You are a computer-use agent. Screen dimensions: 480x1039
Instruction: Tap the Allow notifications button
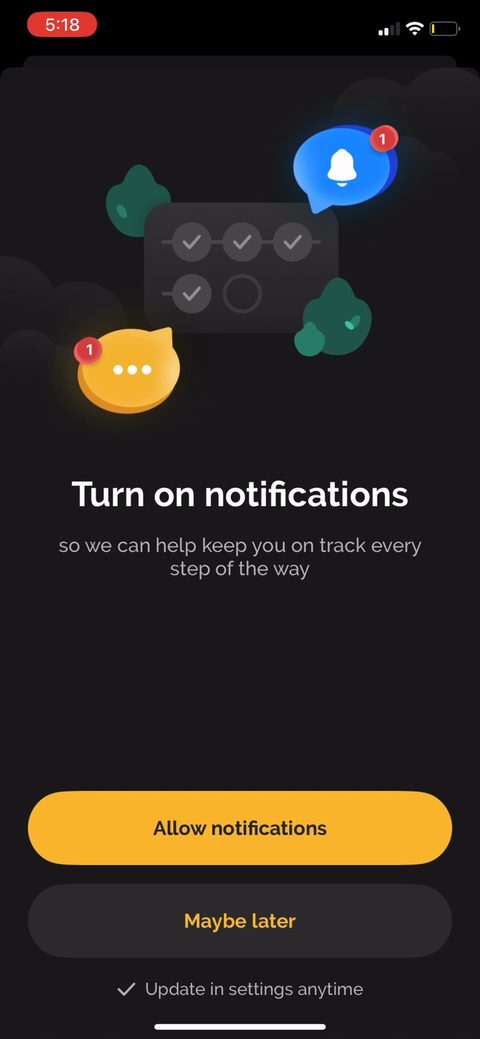tap(240, 828)
